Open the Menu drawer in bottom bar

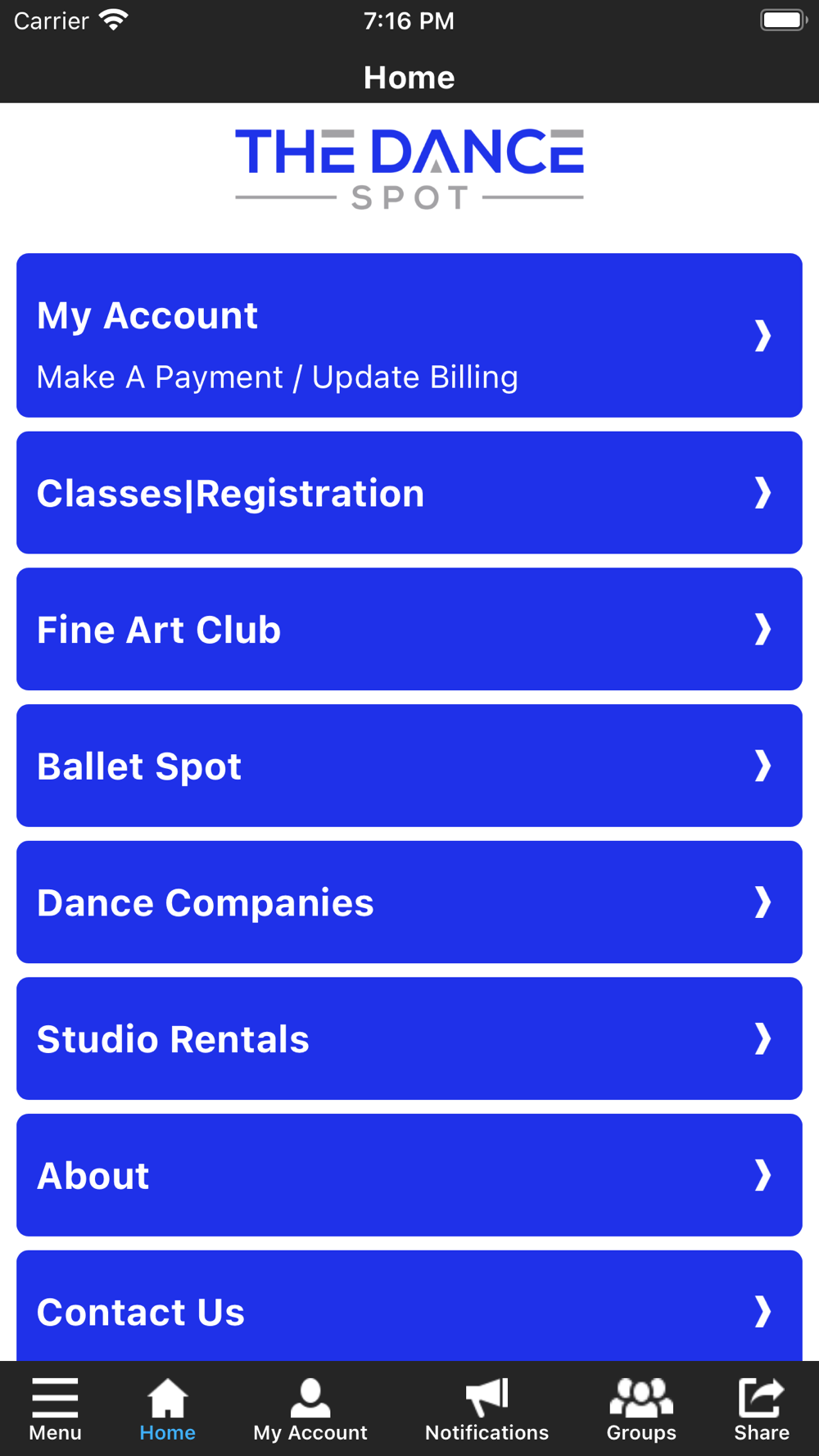tap(55, 1409)
